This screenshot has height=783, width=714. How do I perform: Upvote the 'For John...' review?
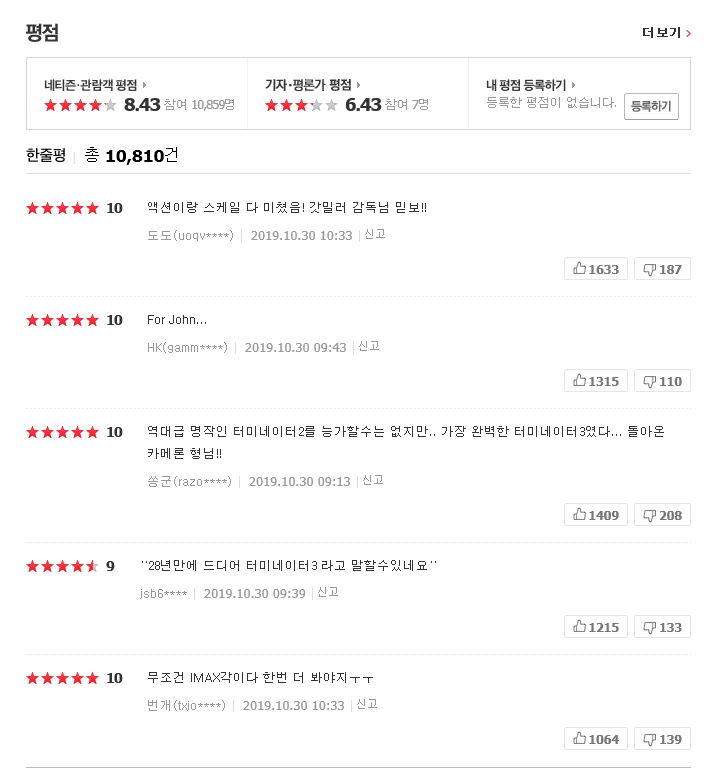coord(596,381)
